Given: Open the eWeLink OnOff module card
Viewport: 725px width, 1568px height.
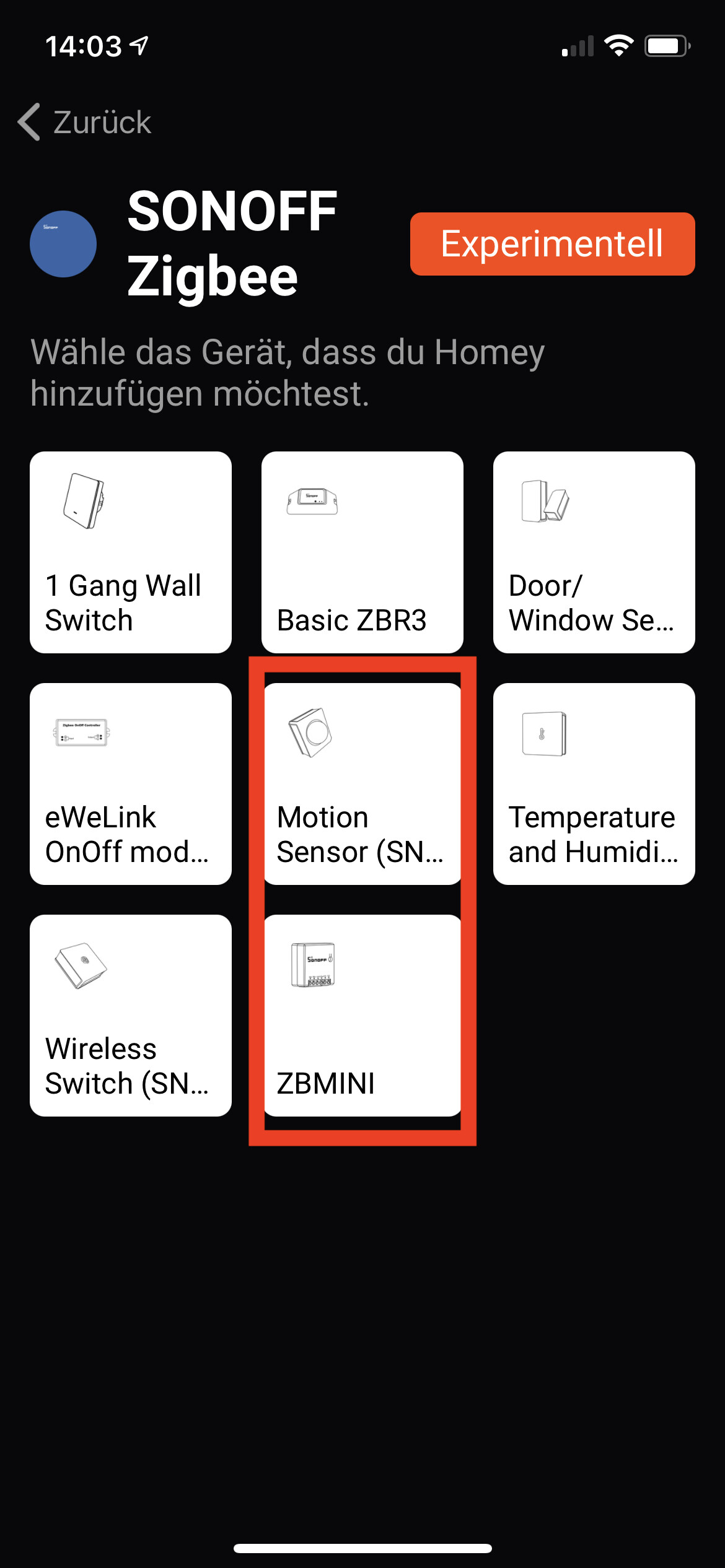Looking at the screenshot, I should pos(131,784).
